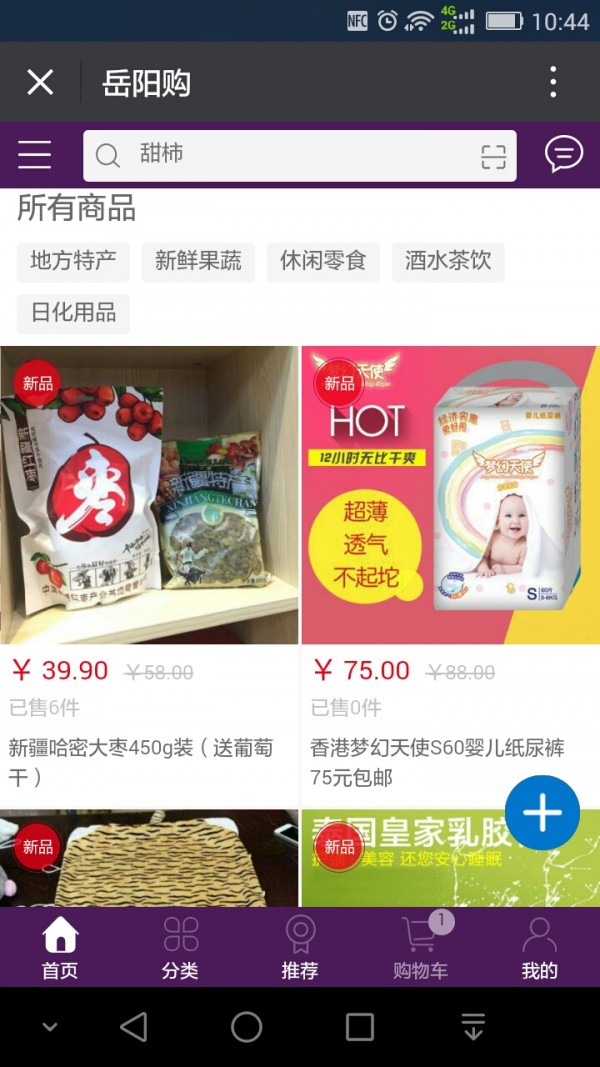Open the scan code icon

tap(493, 156)
